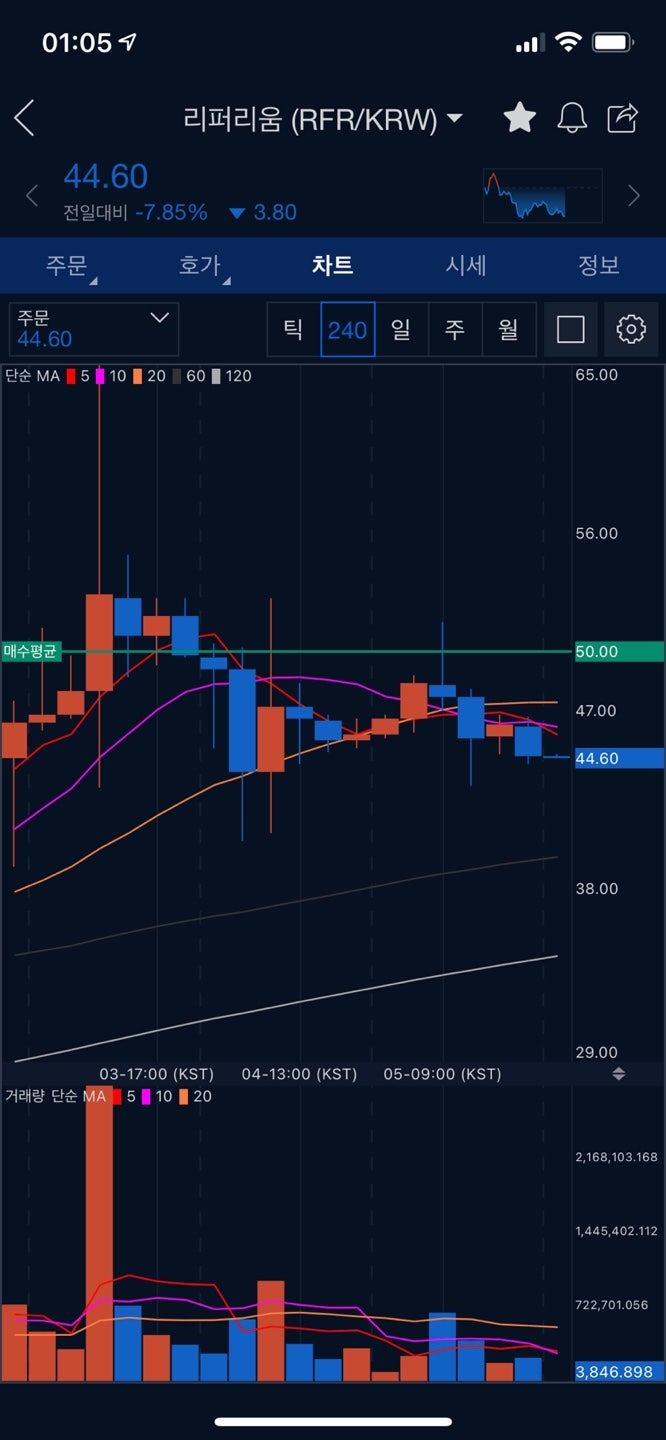Viewport: 666px width, 1440px height.
Task: Select the 틱 chart interval
Action: [x=293, y=329]
